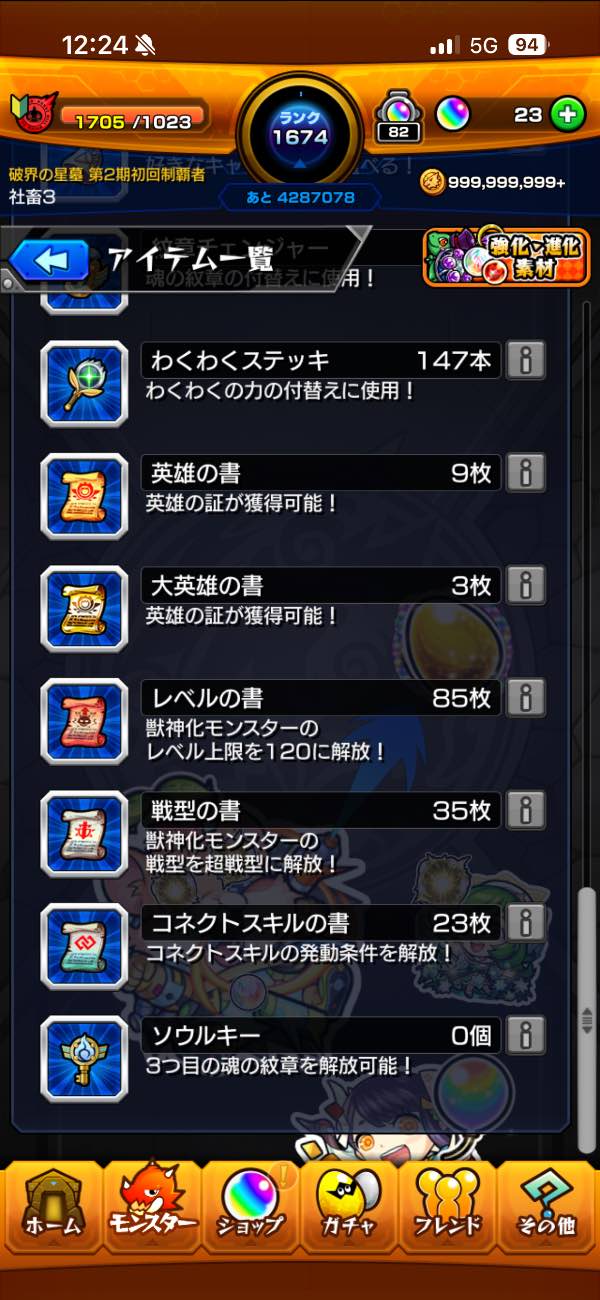Open info for レベルの書
600x1300 pixels.
pos(525,697)
